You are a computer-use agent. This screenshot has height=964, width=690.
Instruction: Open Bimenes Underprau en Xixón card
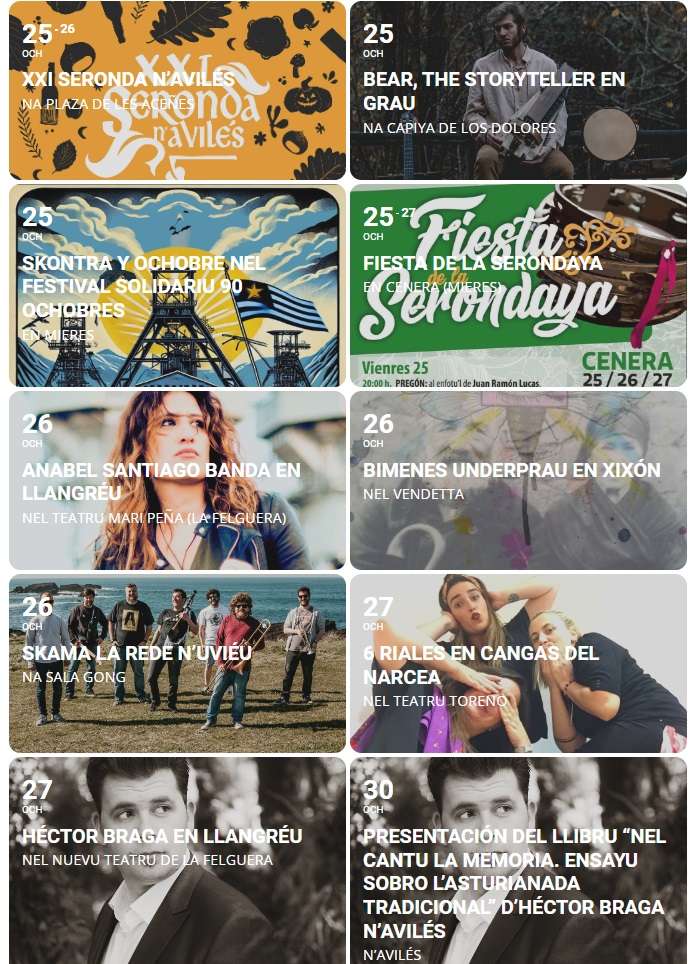518,480
